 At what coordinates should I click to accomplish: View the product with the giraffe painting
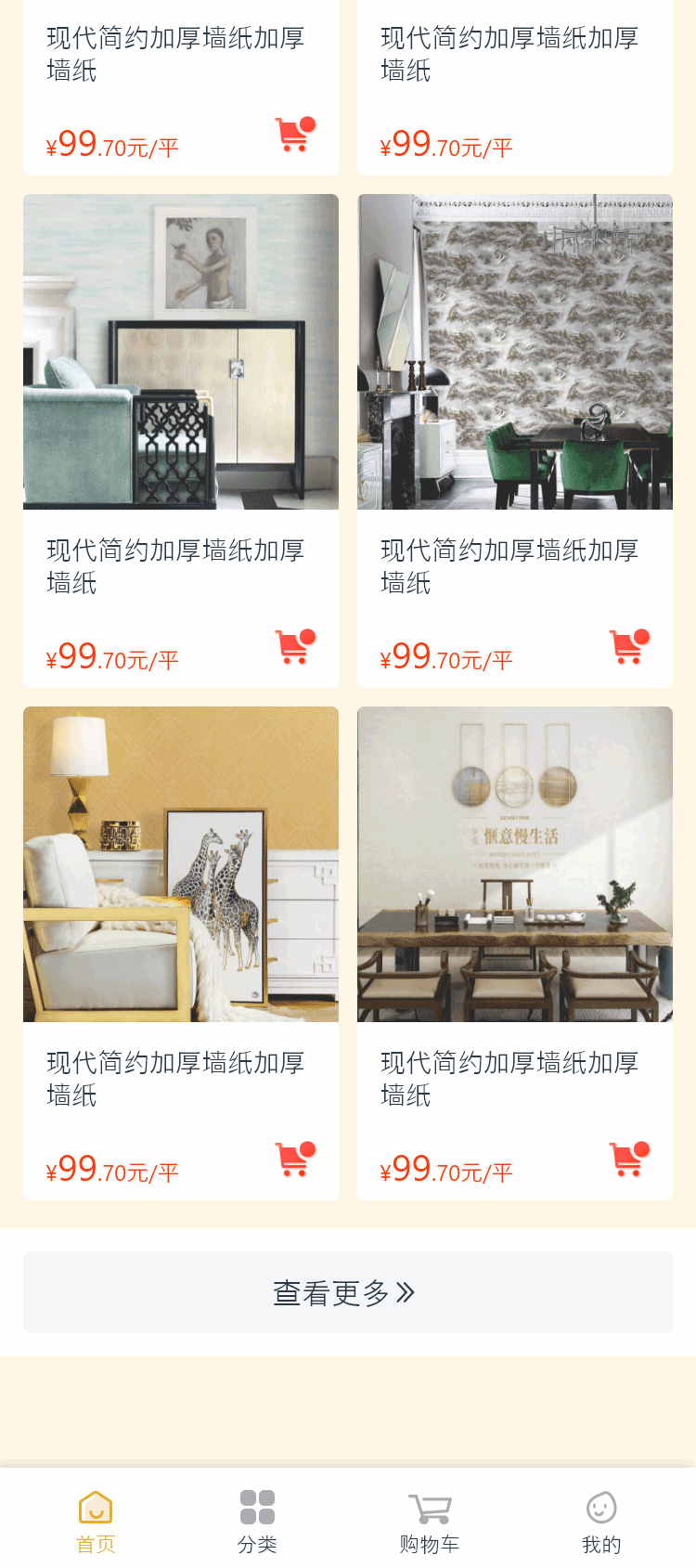[x=181, y=864]
